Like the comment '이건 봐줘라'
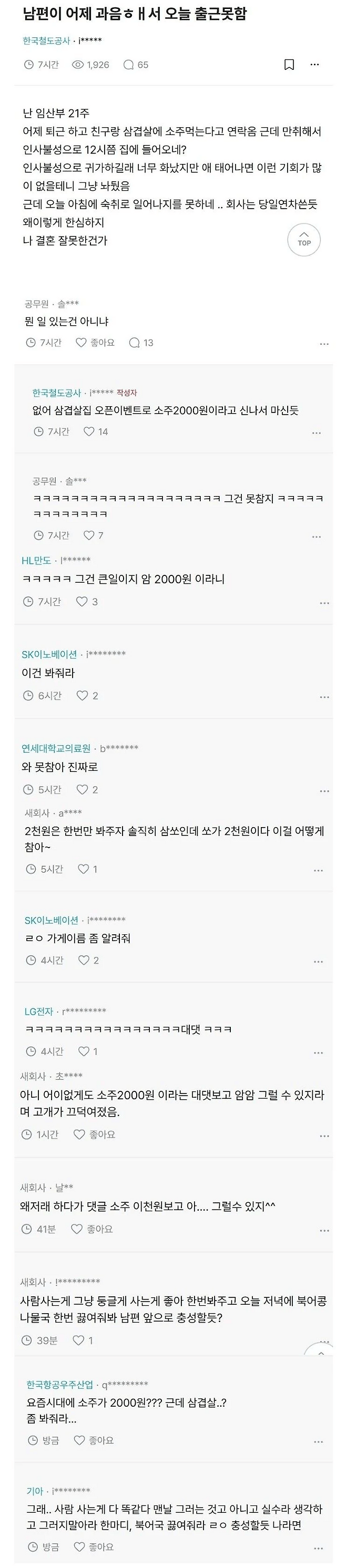Image resolution: width=346 pixels, height=1568 pixels. 86,695
